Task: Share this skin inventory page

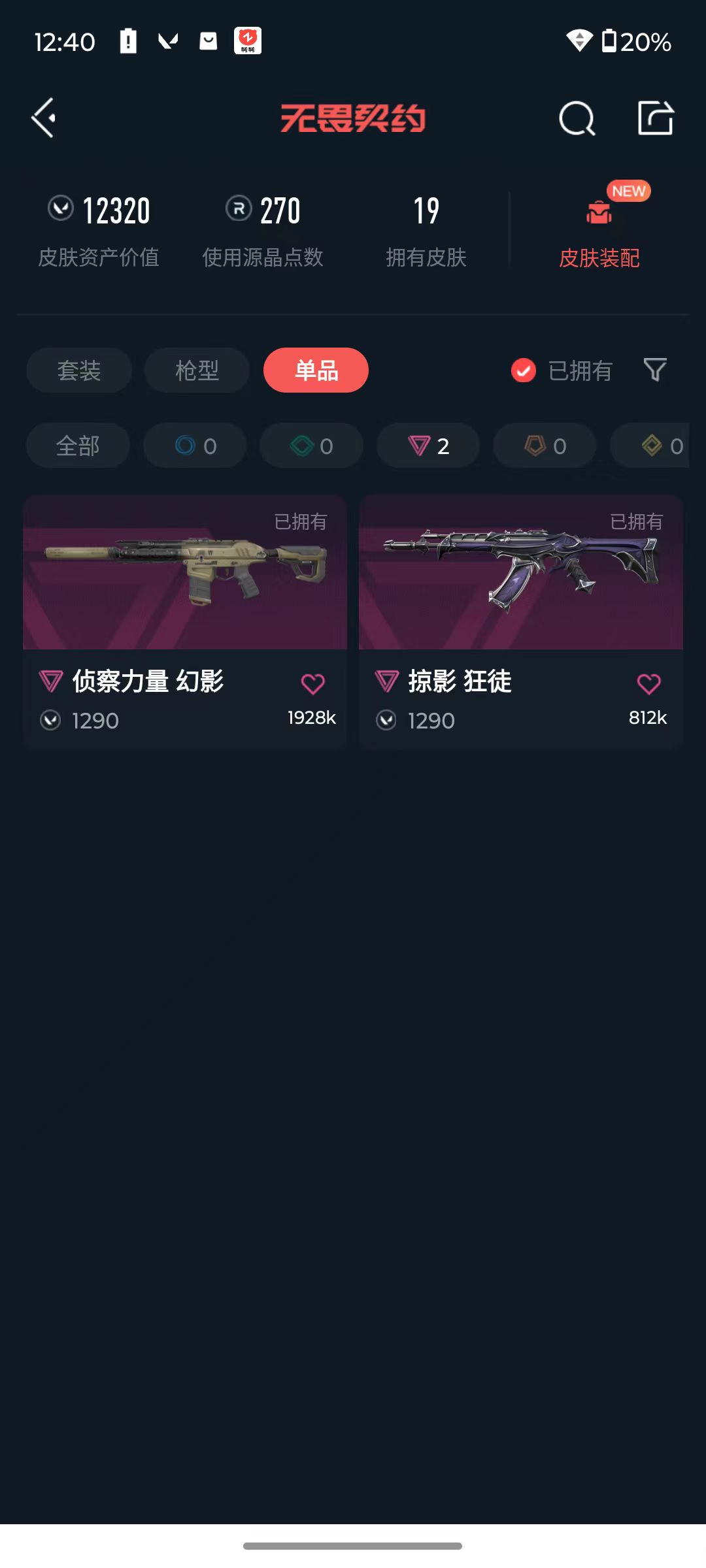Action: pos(655,118)
